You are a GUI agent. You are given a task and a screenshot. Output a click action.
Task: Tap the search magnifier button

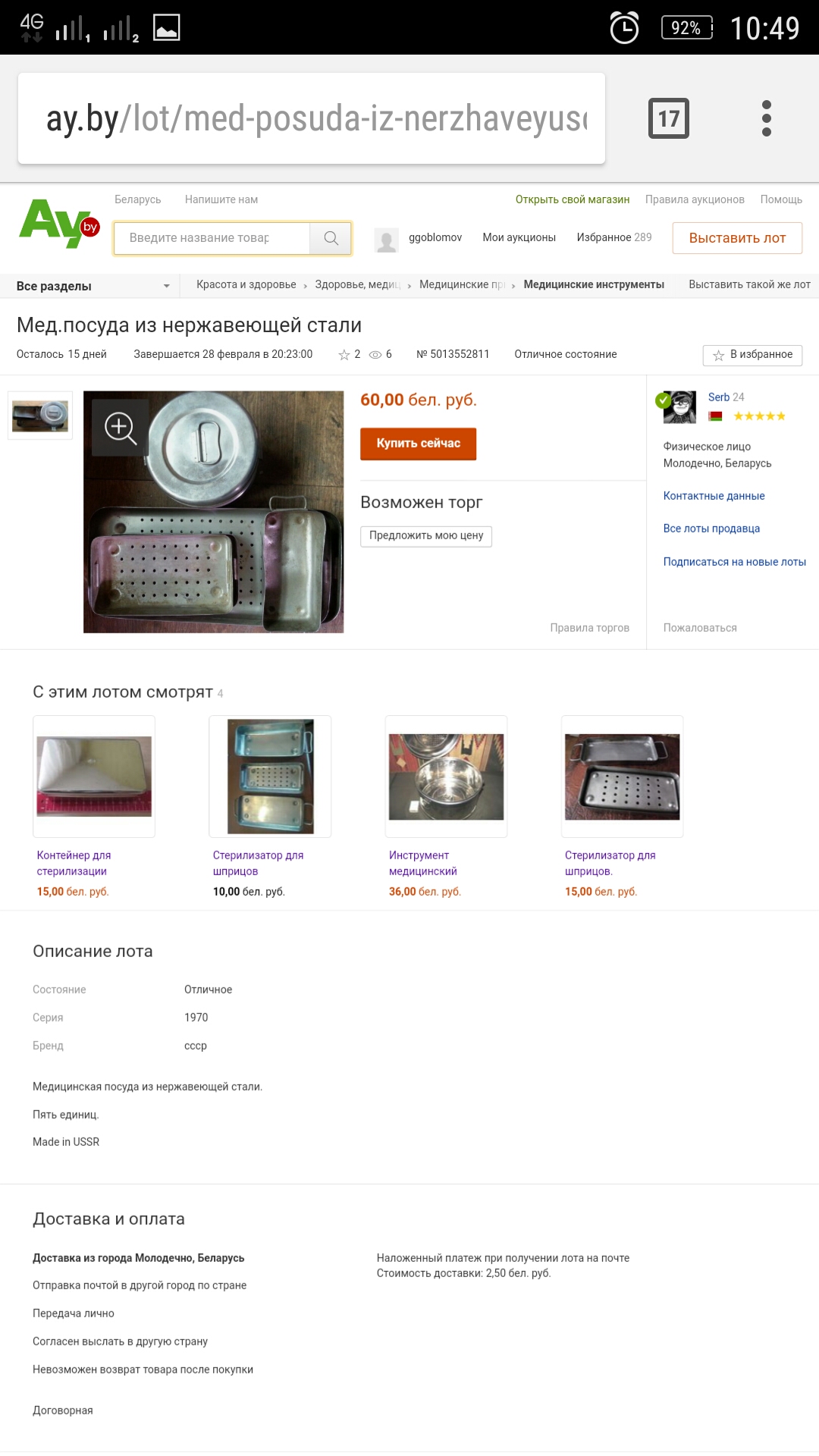coord(331,238)
